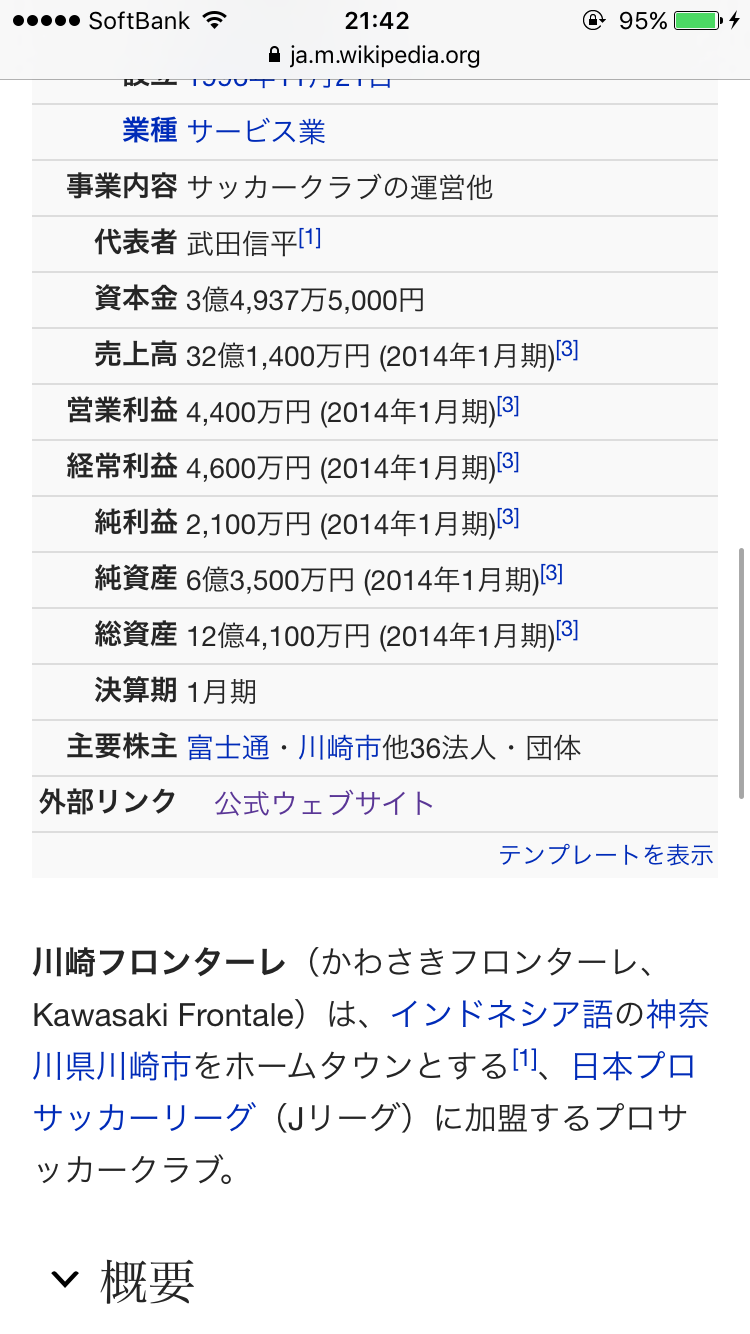The height and width of the screenshot is (1334, 750).
Task: Open citation [3] in the 営業利益 row
Action: coord(508,406)
